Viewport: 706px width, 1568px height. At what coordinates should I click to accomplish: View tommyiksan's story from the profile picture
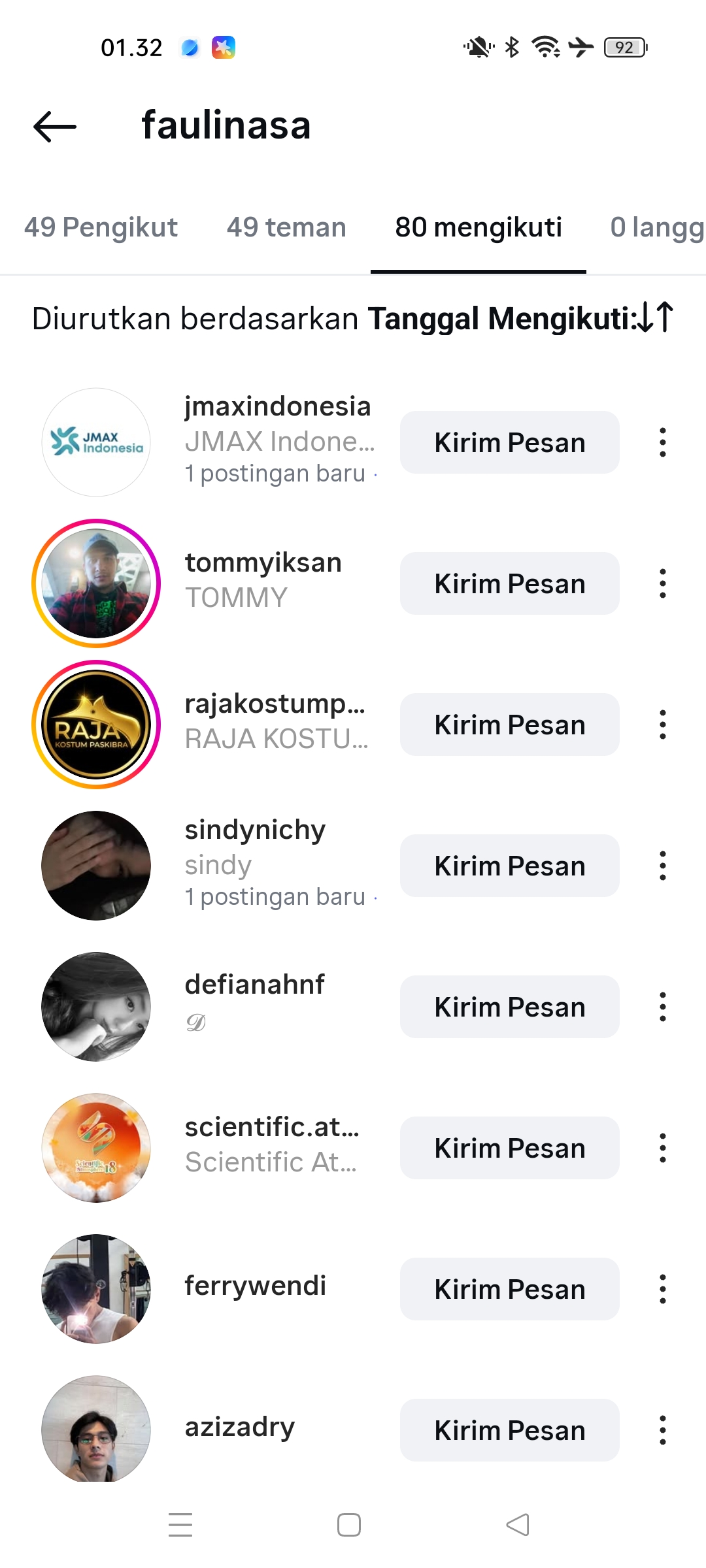pos(96,583)
